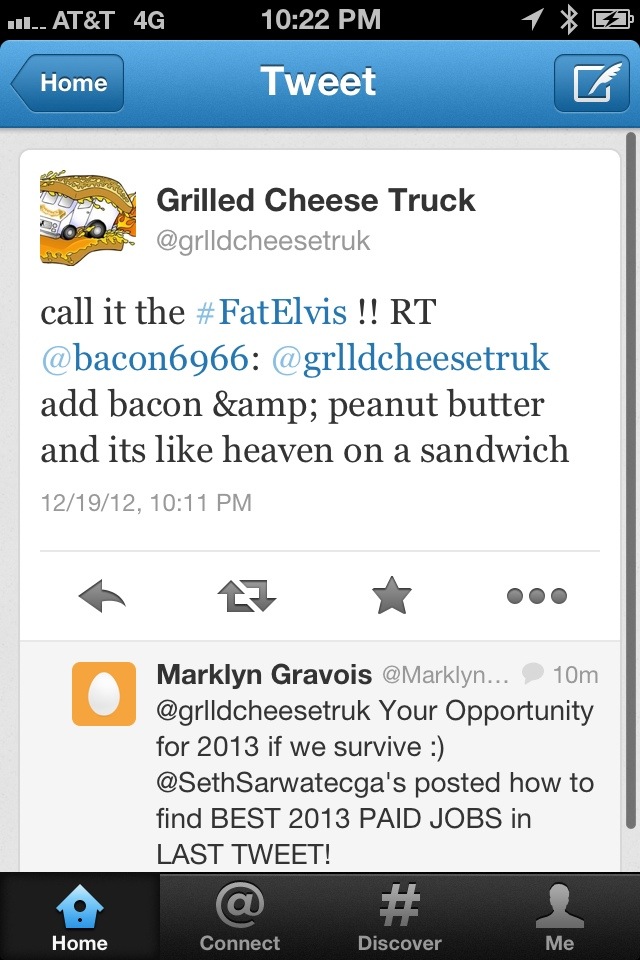Open the #FatElvis hashtag
The width and height of the screenshot is (640, 960).
coord(271,312)
